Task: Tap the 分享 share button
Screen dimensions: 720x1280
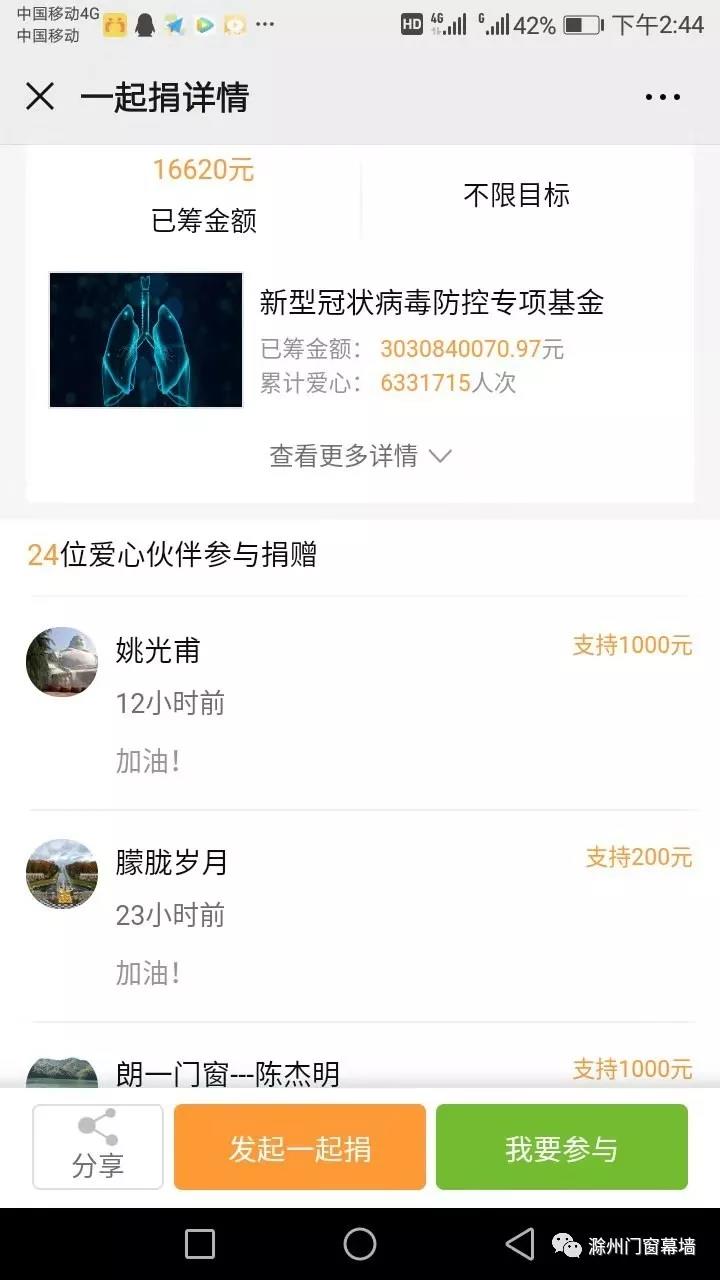Action: tap(98, 1146)
